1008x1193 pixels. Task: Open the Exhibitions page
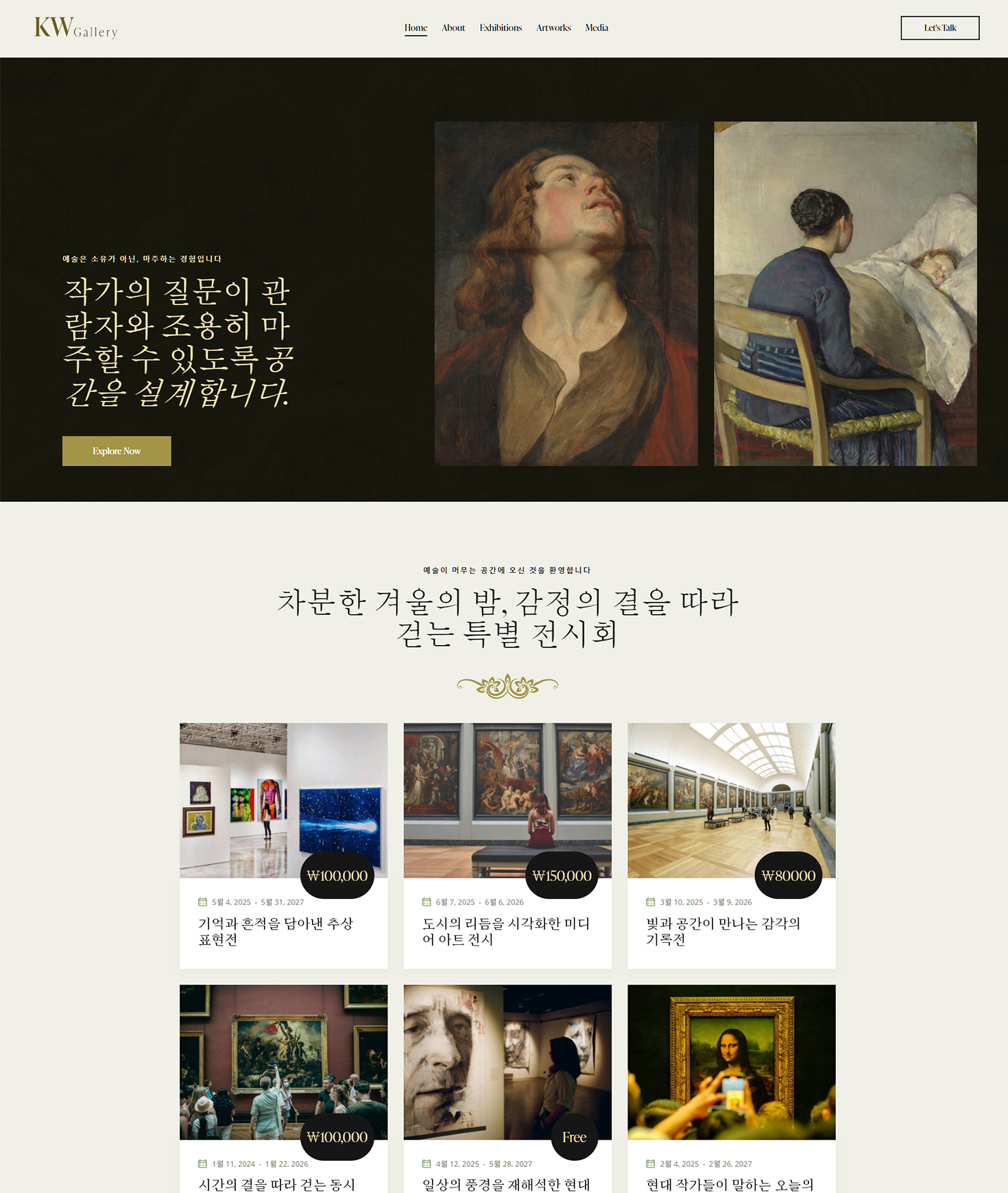point(501,28)
